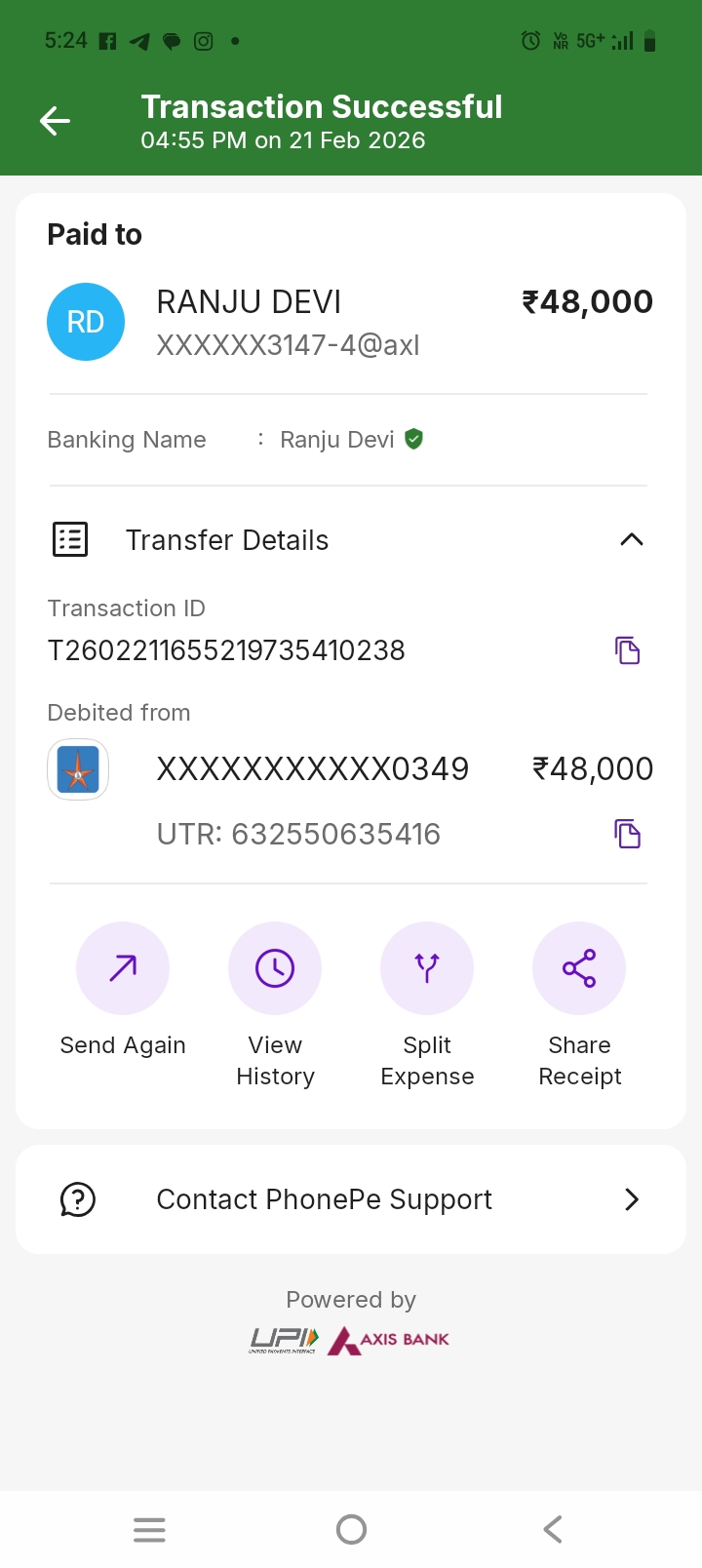
Task: Copy the Transaction ID
Action: (627, 650)
